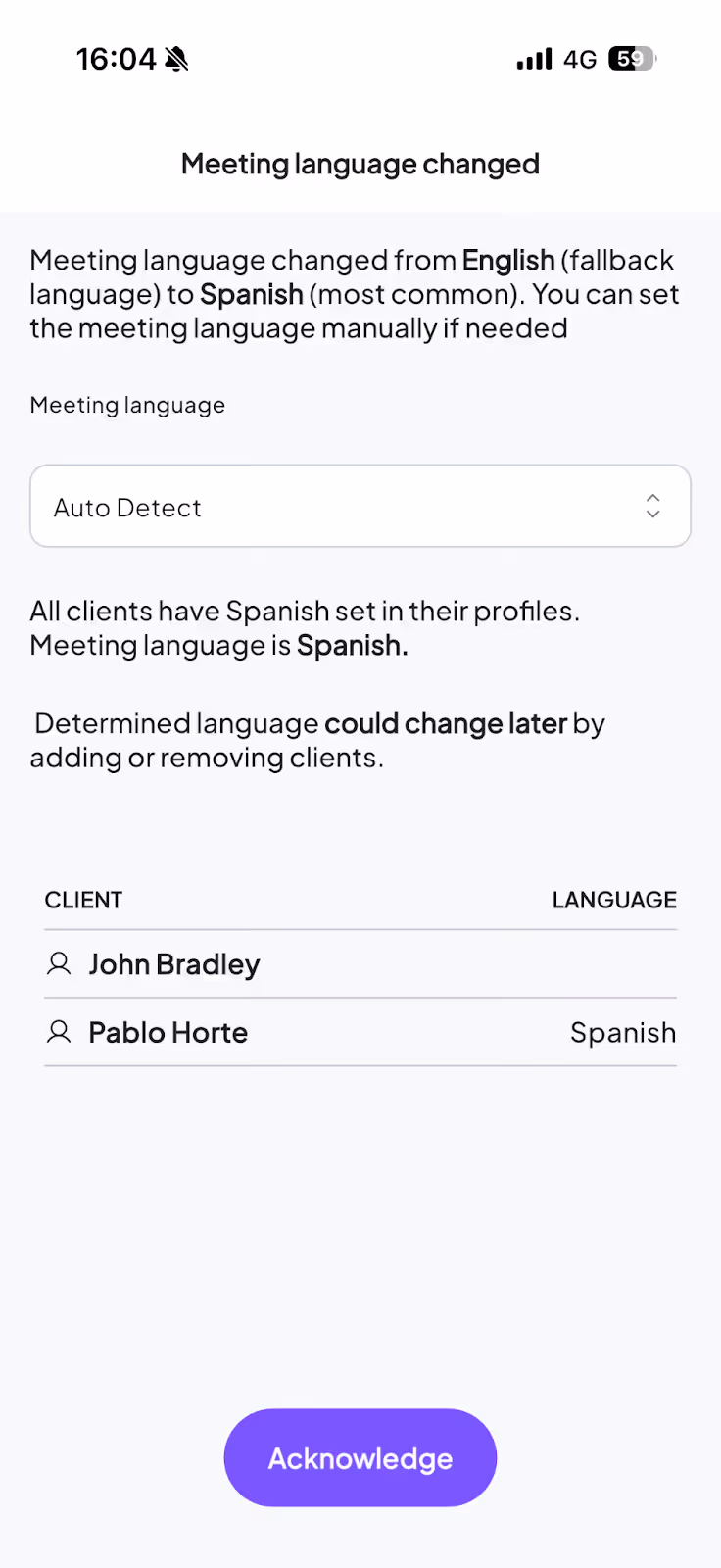
Task: Open the Auto Detect meeting language dropdown
Action: click(360, 506)
